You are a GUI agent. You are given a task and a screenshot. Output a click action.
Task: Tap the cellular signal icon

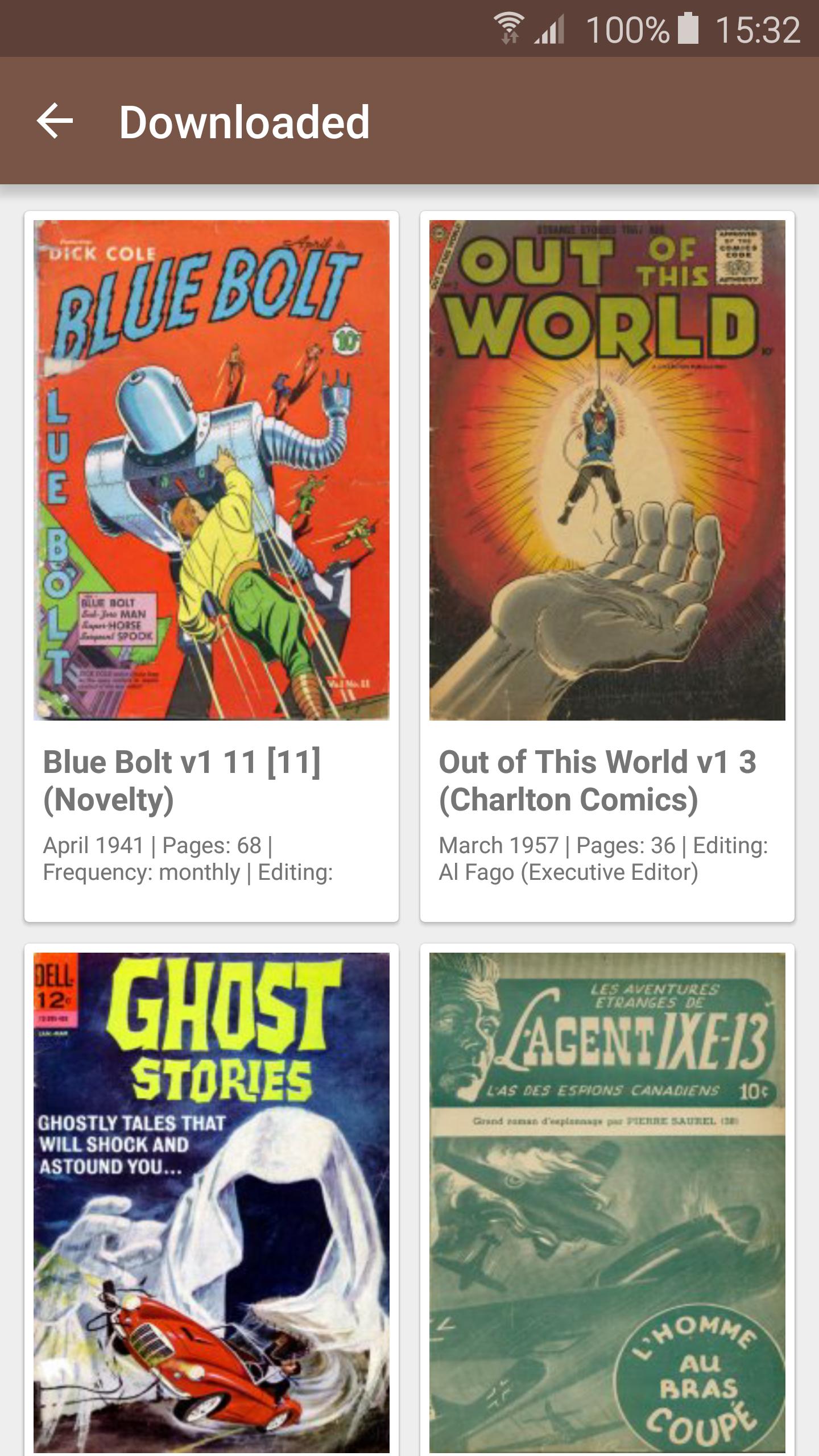(x=550, y=27)
